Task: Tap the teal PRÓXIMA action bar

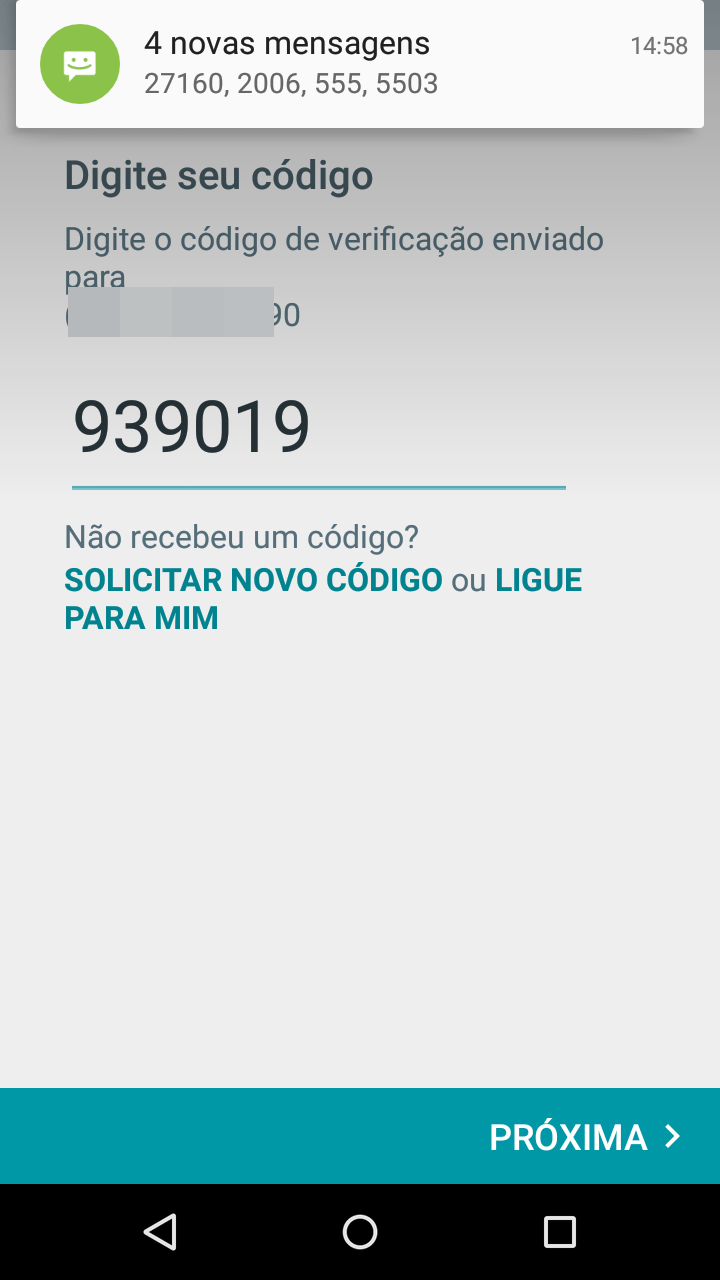Action: coord(360,1136)
